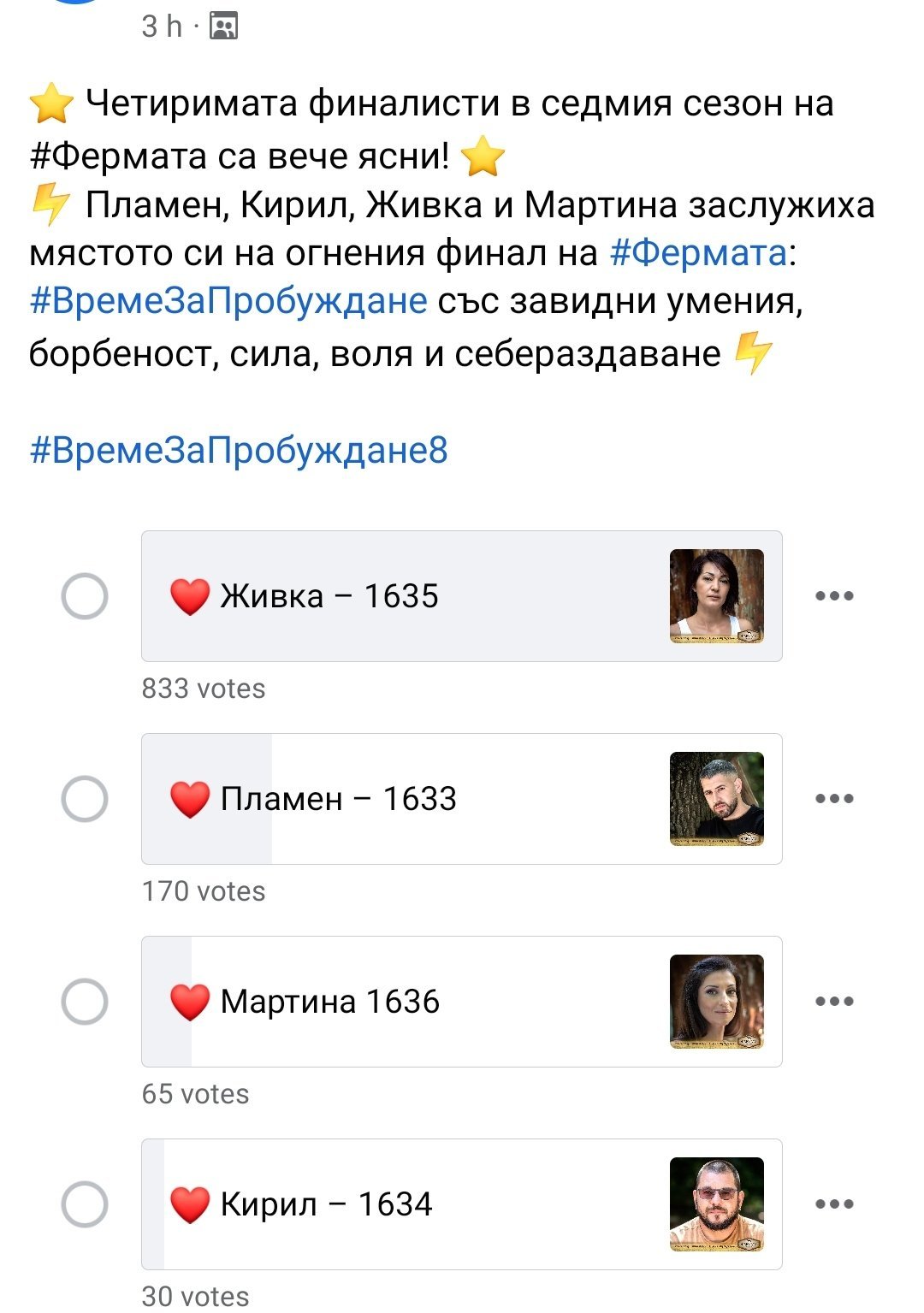924x1313 pixels.
Task: Open more options for Живка poll option
Action: 834,596
